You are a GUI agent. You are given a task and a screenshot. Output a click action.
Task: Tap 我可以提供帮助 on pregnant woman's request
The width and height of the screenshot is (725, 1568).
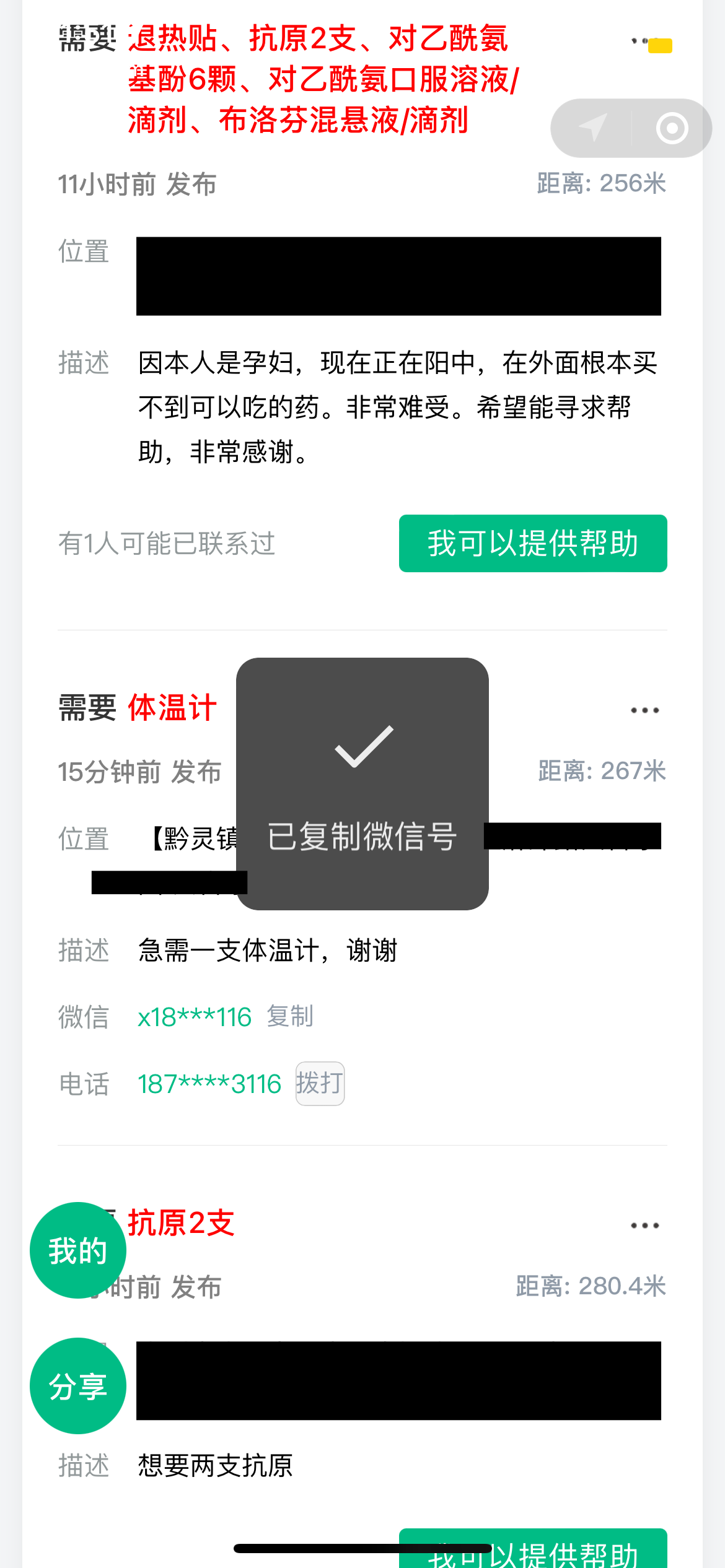pyautogui.click(x=533, y=543)
